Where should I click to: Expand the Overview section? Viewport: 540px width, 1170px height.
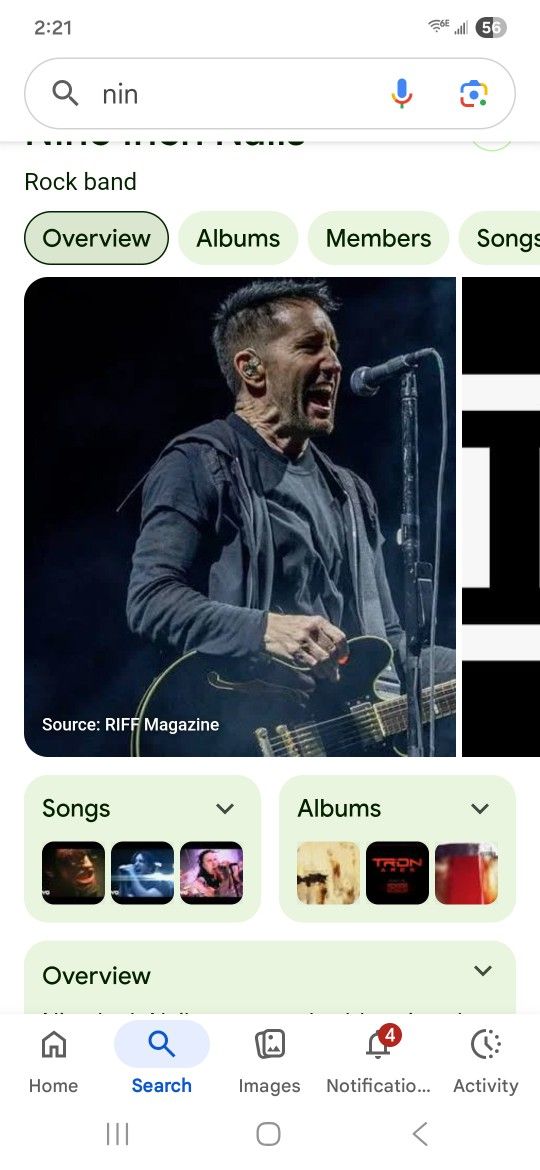coord(270,976)
